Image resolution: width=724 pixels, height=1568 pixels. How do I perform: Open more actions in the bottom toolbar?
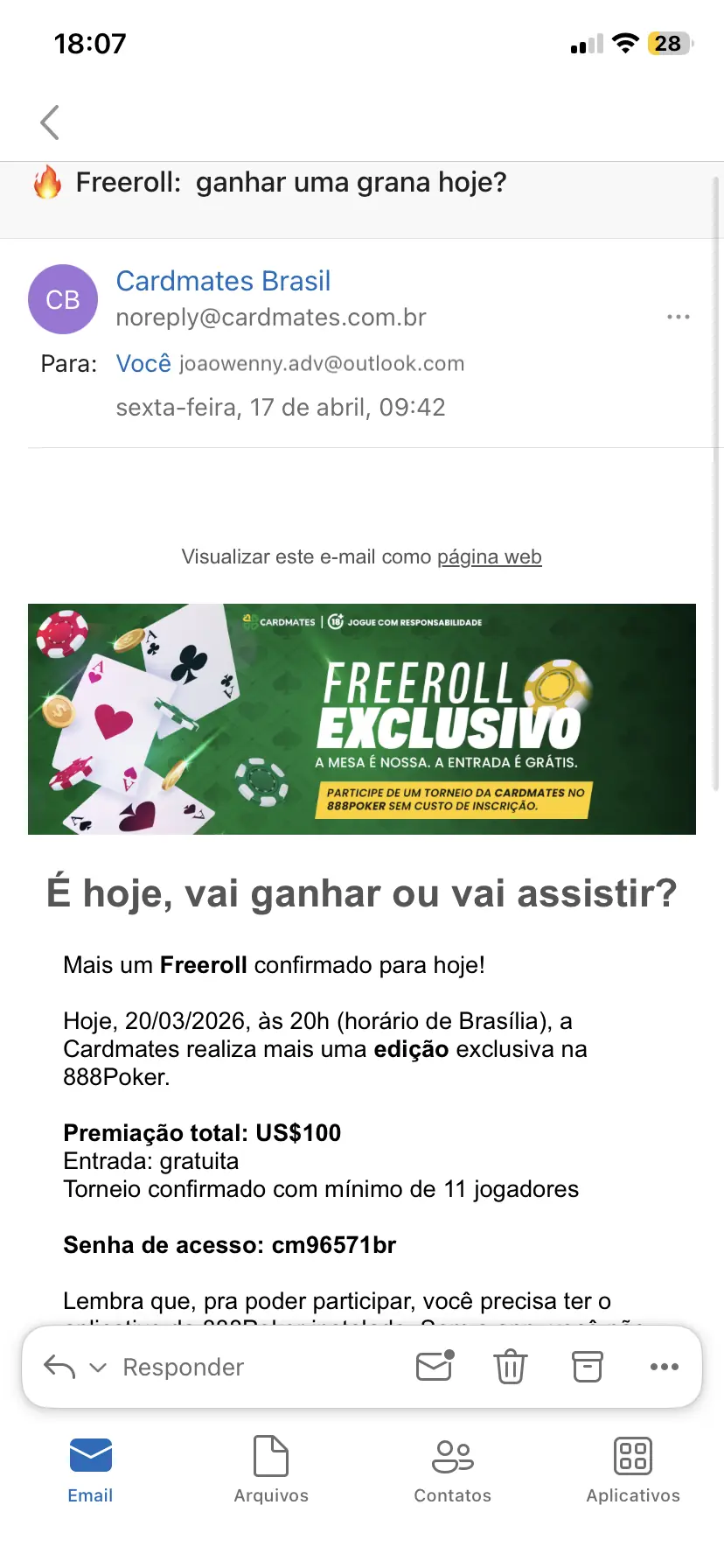coord(665,1366)
